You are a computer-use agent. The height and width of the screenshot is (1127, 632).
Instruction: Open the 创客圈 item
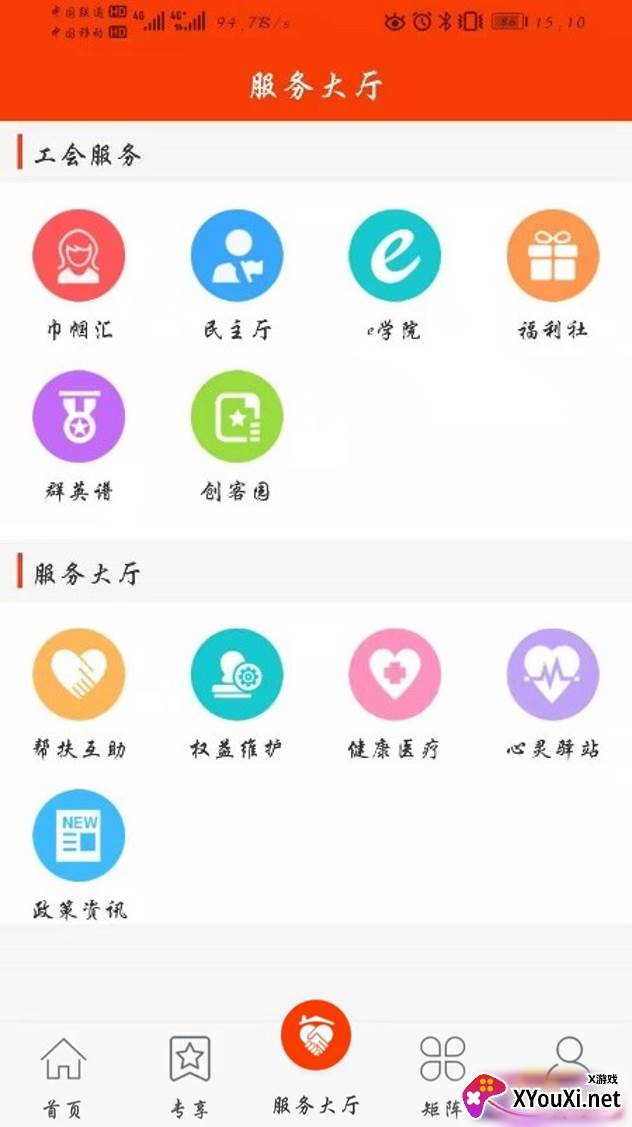[x=237, y=417]
